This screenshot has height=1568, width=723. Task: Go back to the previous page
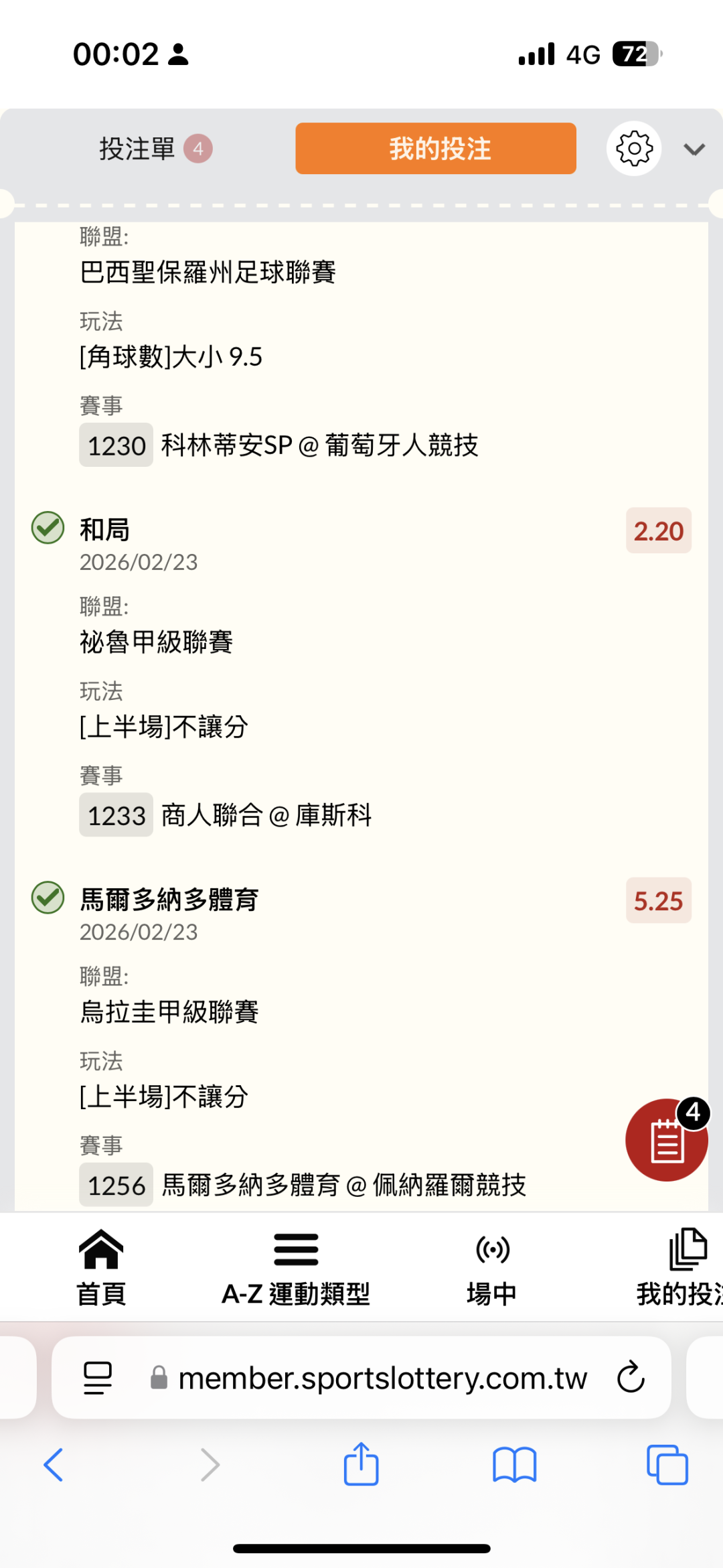click(x=54, y=1464)
